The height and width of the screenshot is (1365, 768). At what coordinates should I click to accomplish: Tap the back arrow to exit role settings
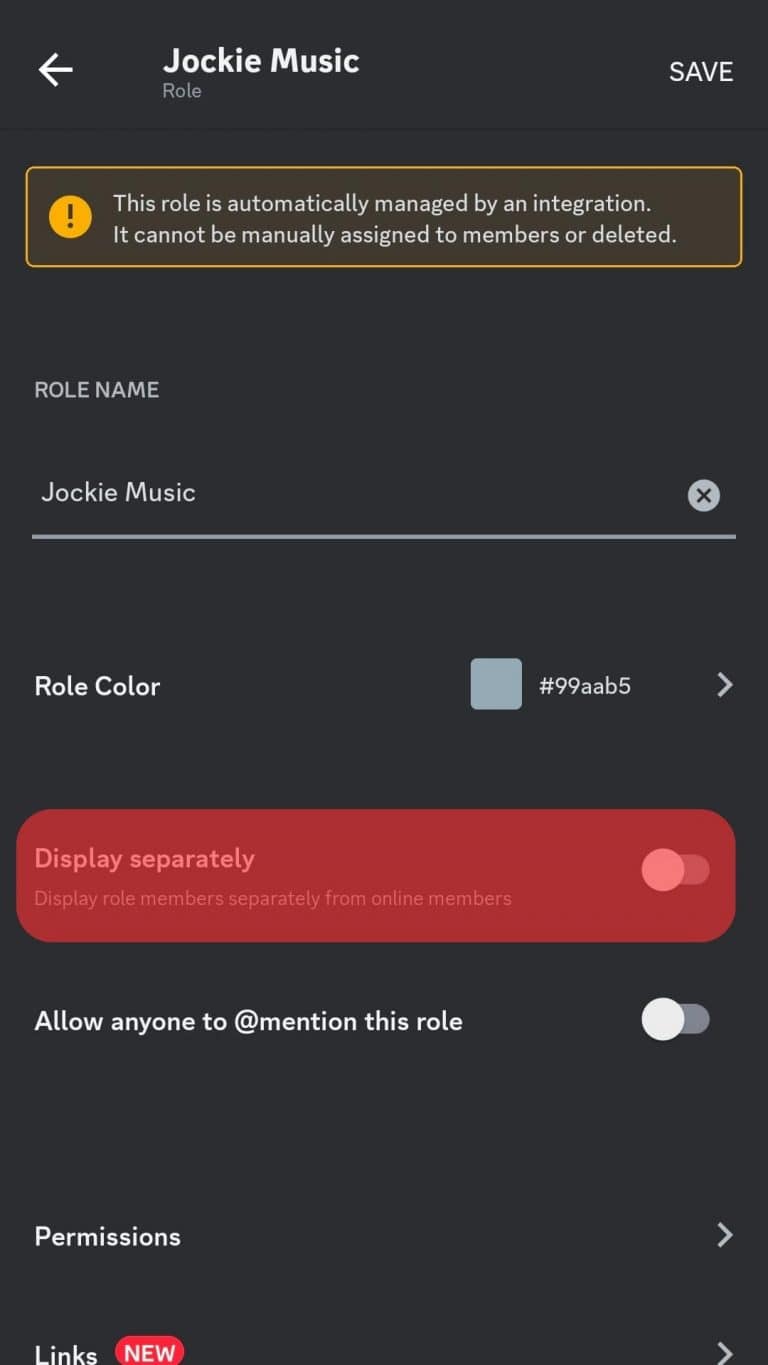coord(55,69)
